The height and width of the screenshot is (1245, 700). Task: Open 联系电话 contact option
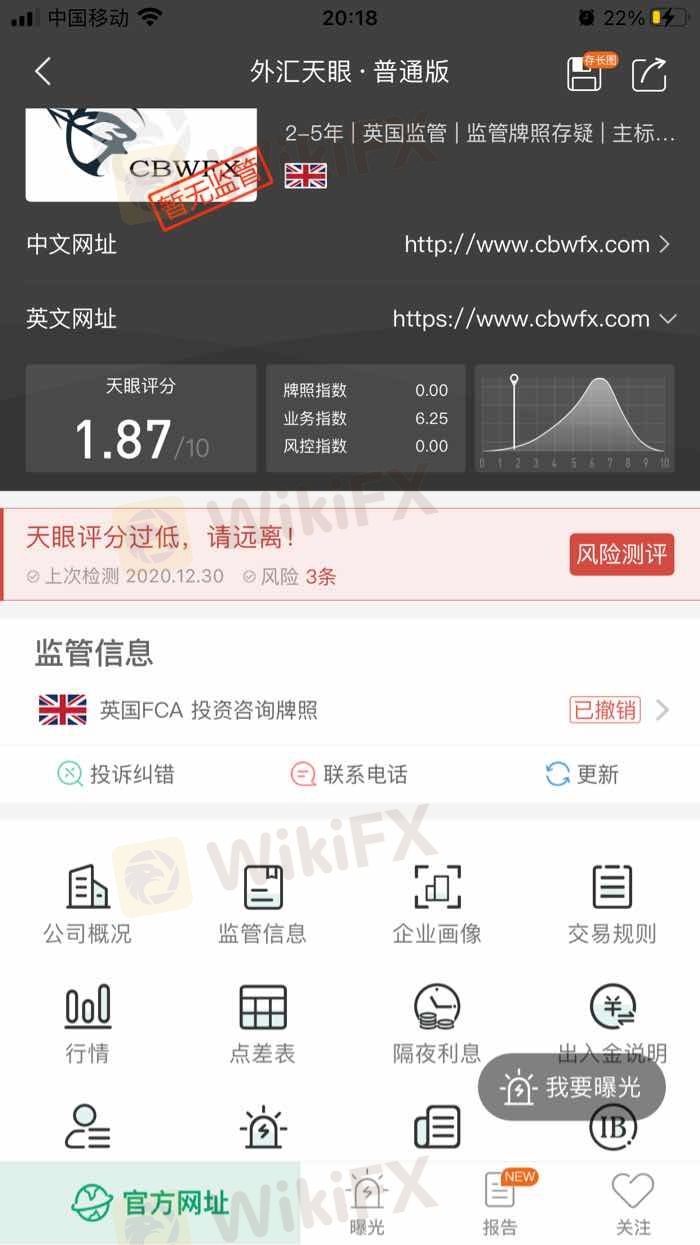pyautogui.click(x=349, y=774)
